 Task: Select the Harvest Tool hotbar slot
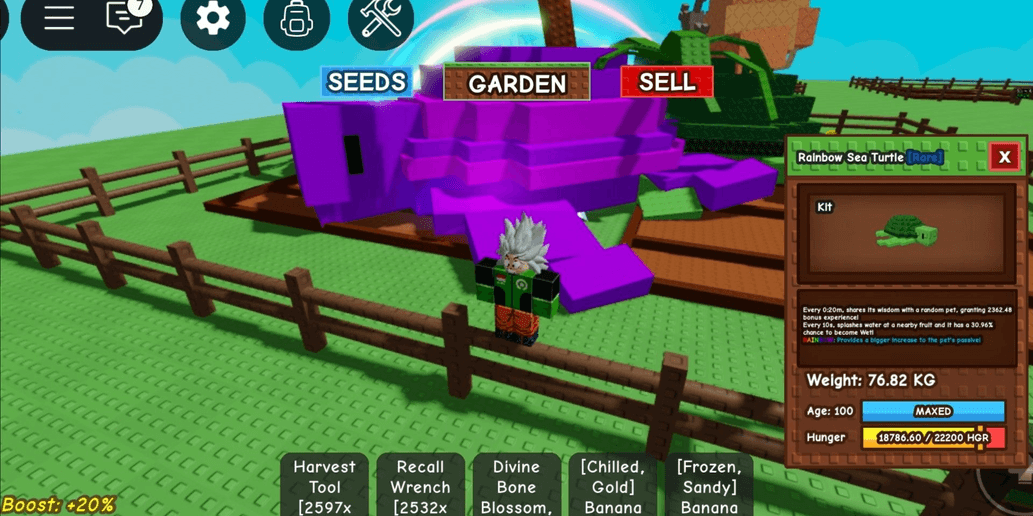pyautogui.click(x=324, y=486)
